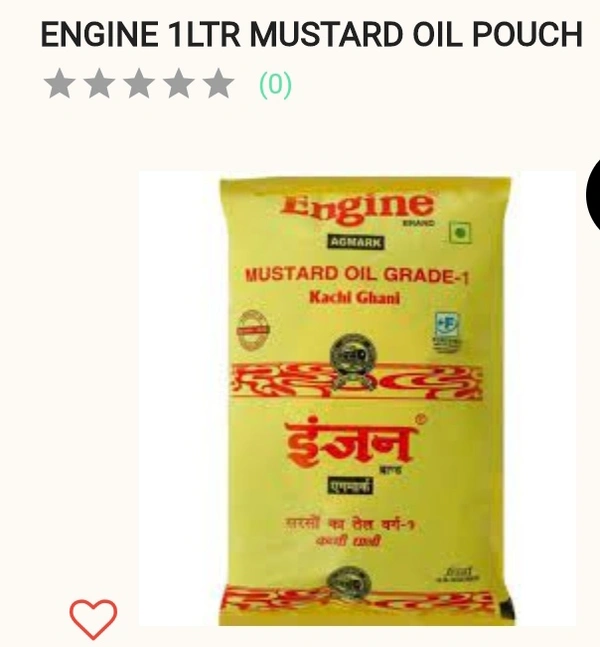
Task: Add the mustard oil pouch to wishlist
Action: (x=93, y=619)
